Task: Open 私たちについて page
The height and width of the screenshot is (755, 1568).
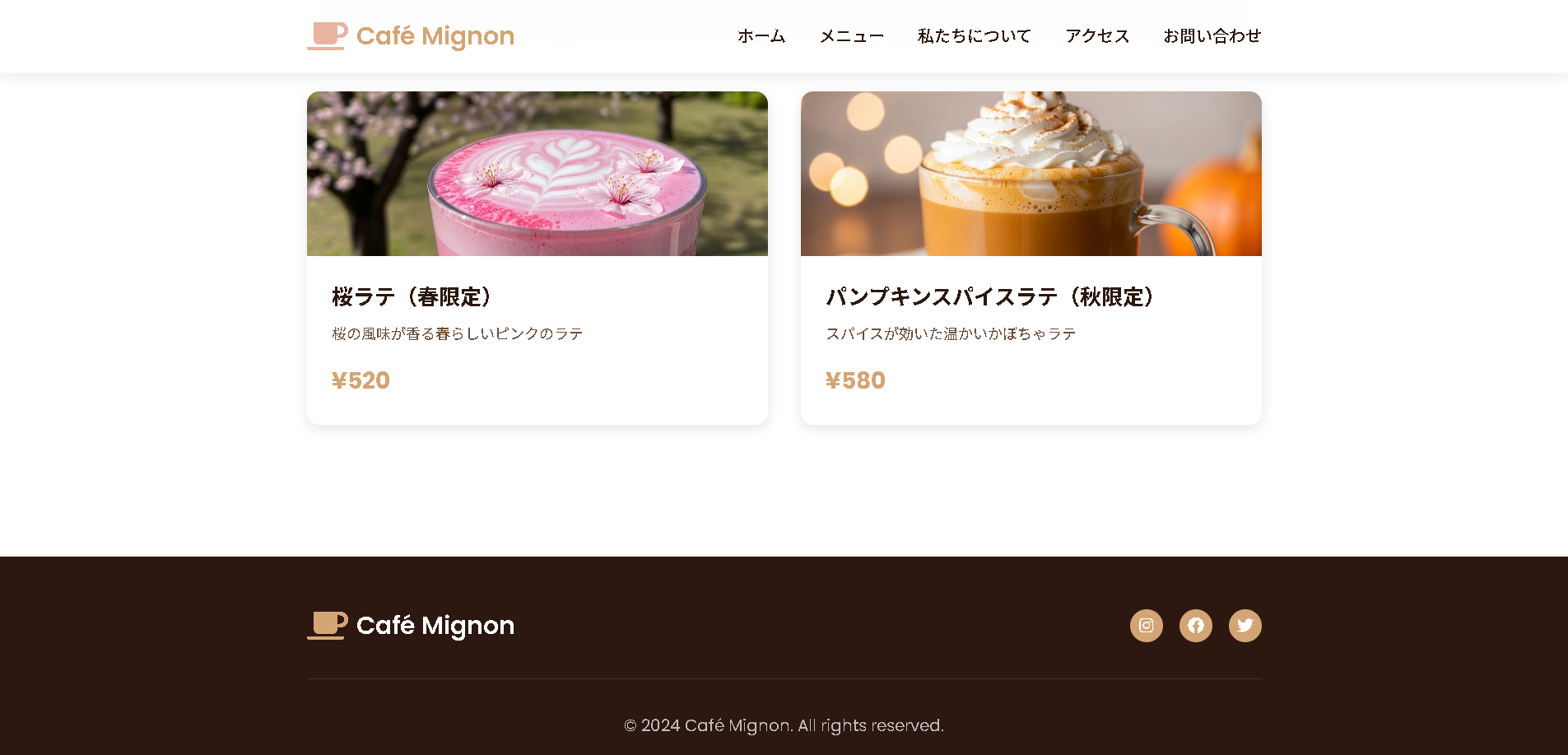Action: 974,36
